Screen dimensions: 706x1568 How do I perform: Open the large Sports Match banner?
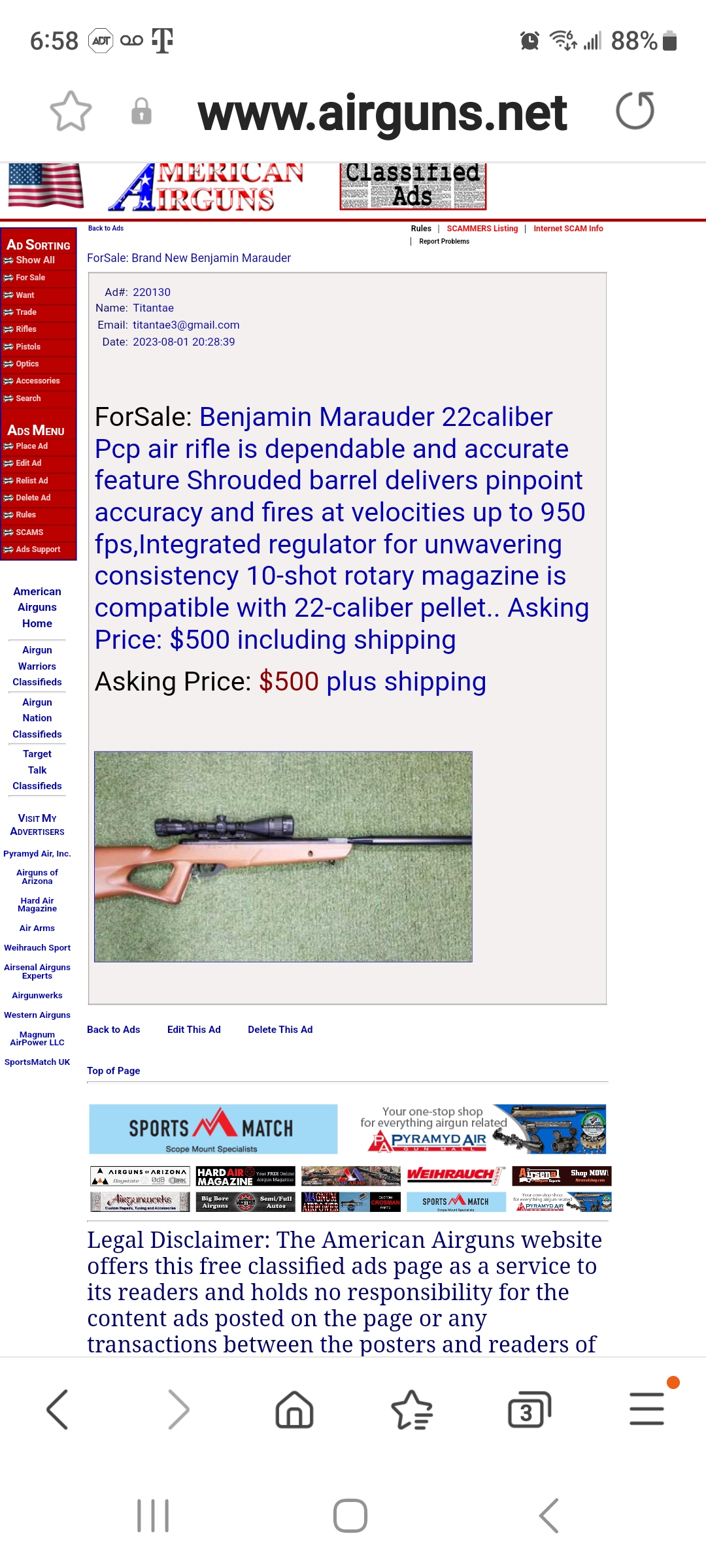[x=213, y=1129]
